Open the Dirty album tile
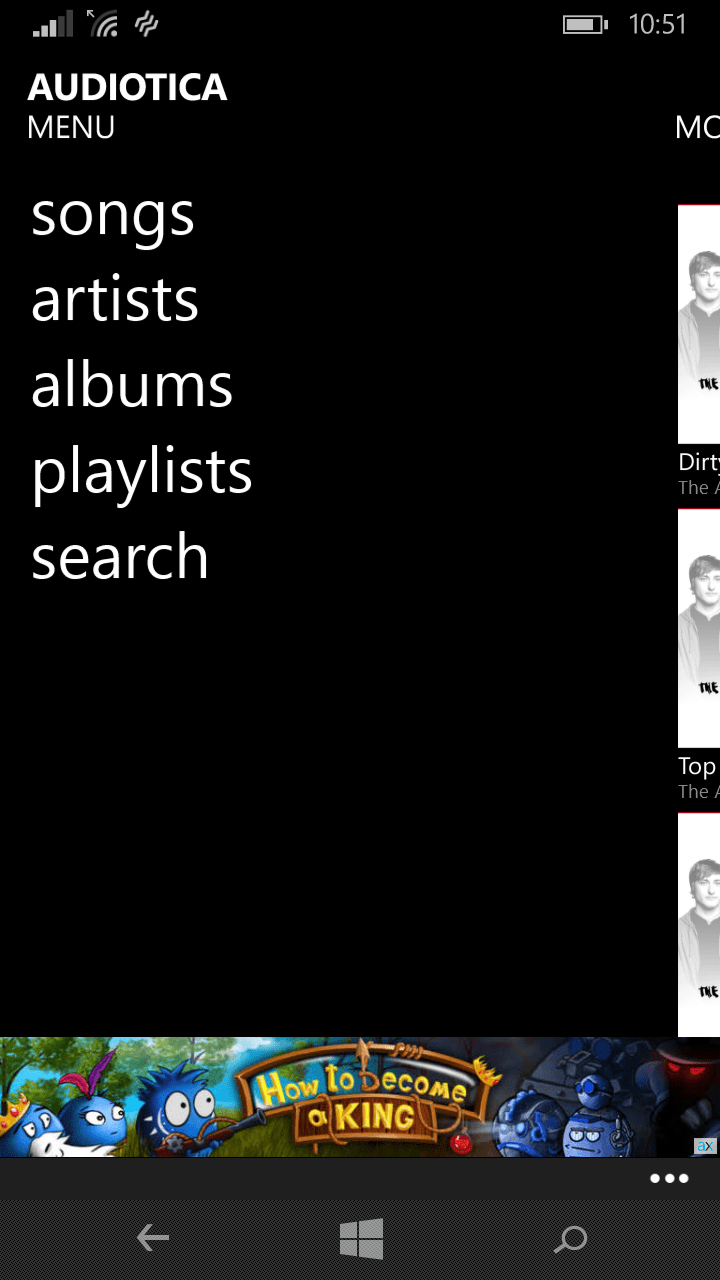 [699, 351]
